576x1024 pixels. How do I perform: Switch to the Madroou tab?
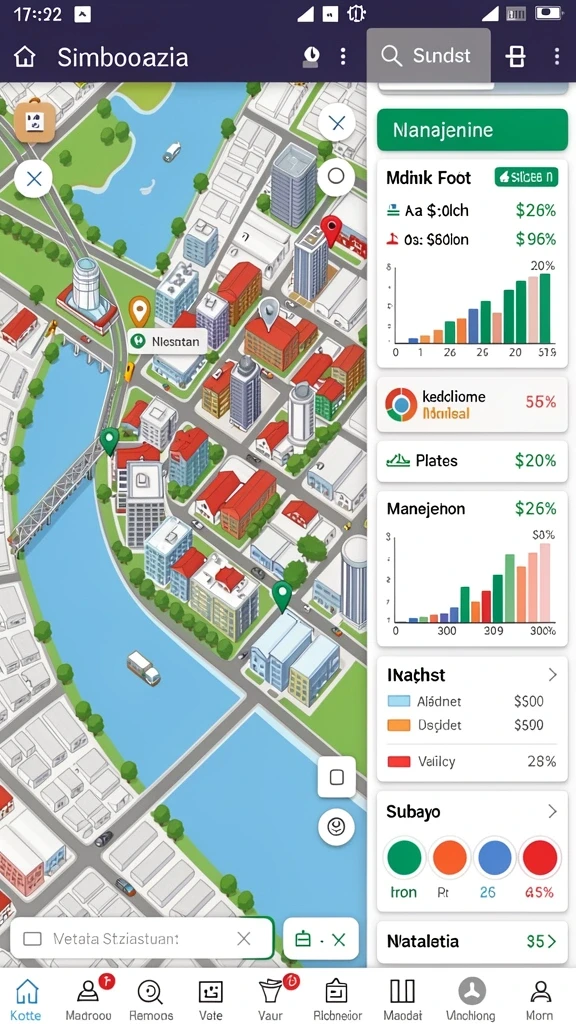89,1000
